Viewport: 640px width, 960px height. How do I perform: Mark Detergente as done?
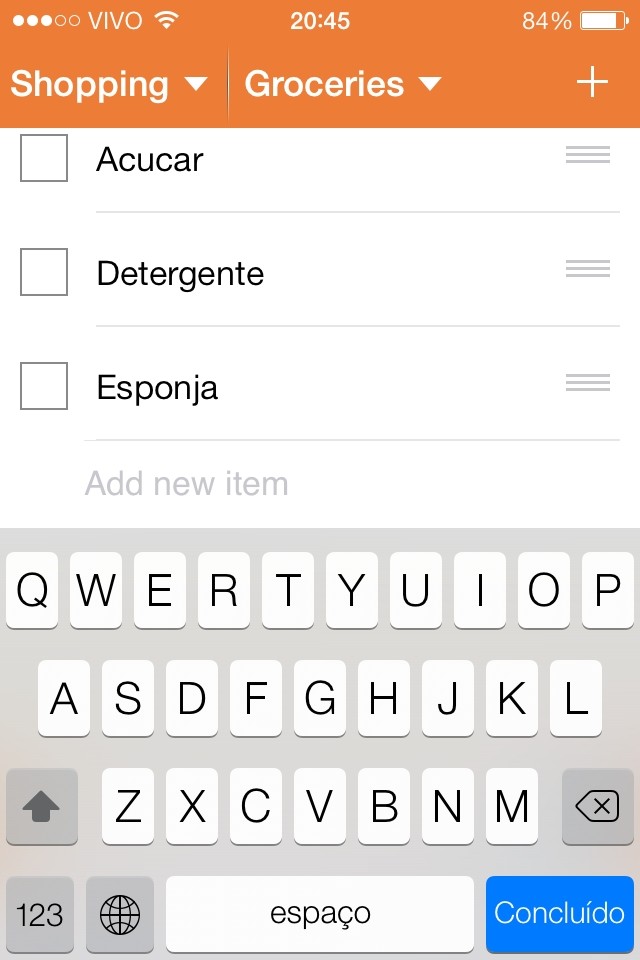click(x=44, y=272)
